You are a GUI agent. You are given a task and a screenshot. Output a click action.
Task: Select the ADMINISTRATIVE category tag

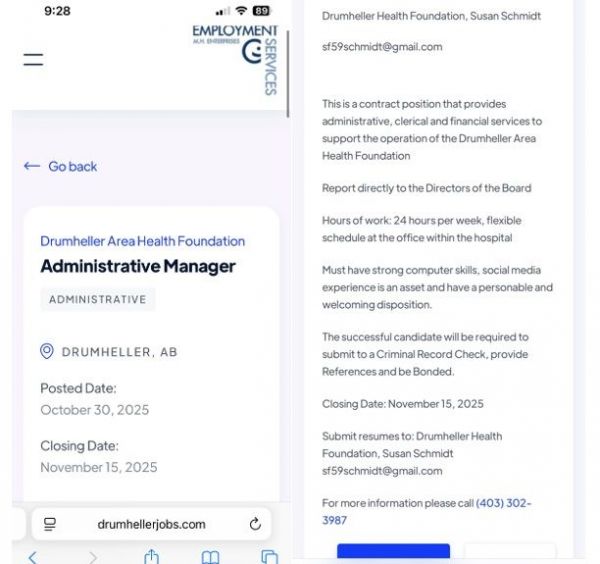coord(98,299)
